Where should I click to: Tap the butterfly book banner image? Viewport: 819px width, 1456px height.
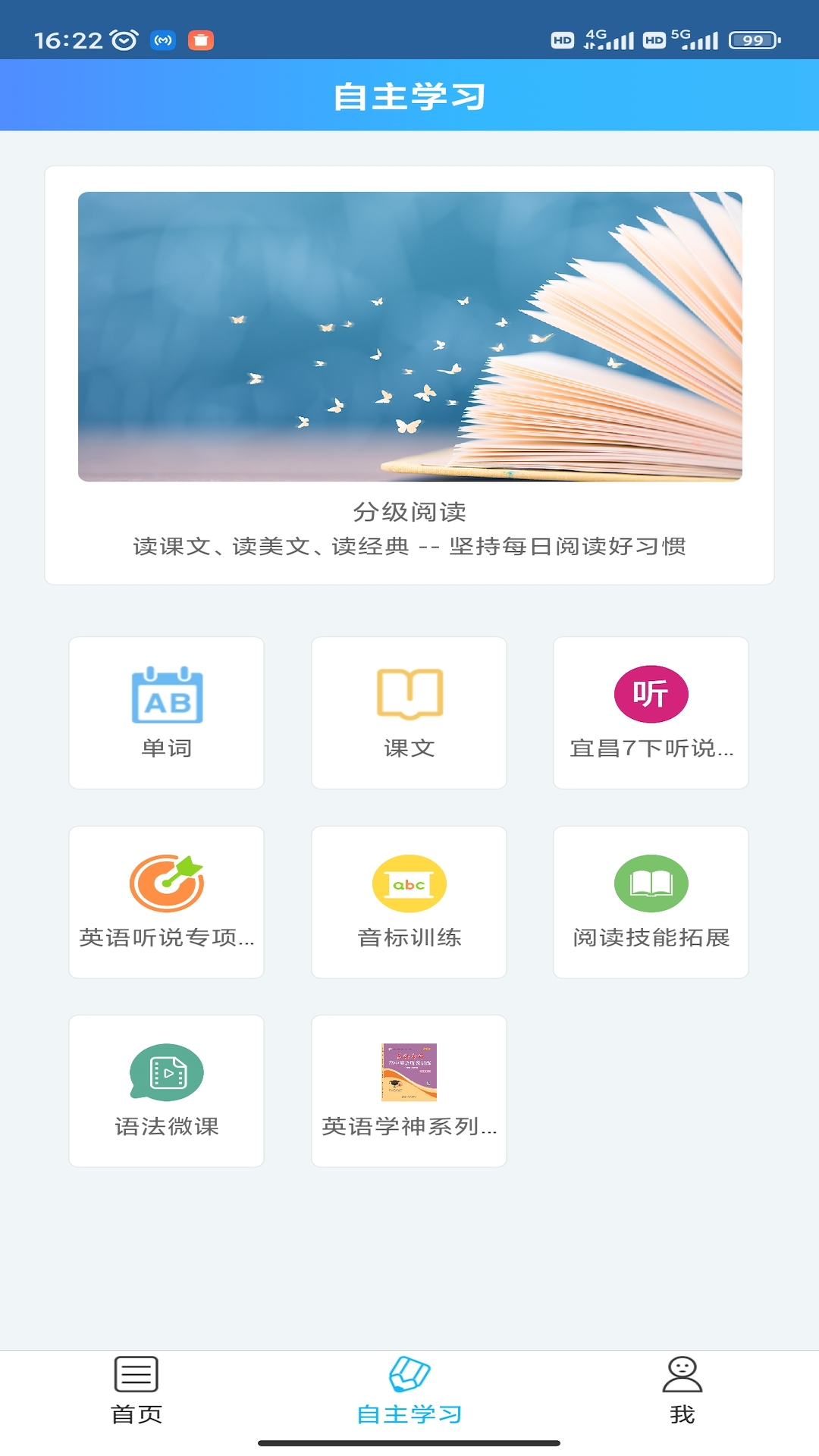tap(409, 336)
